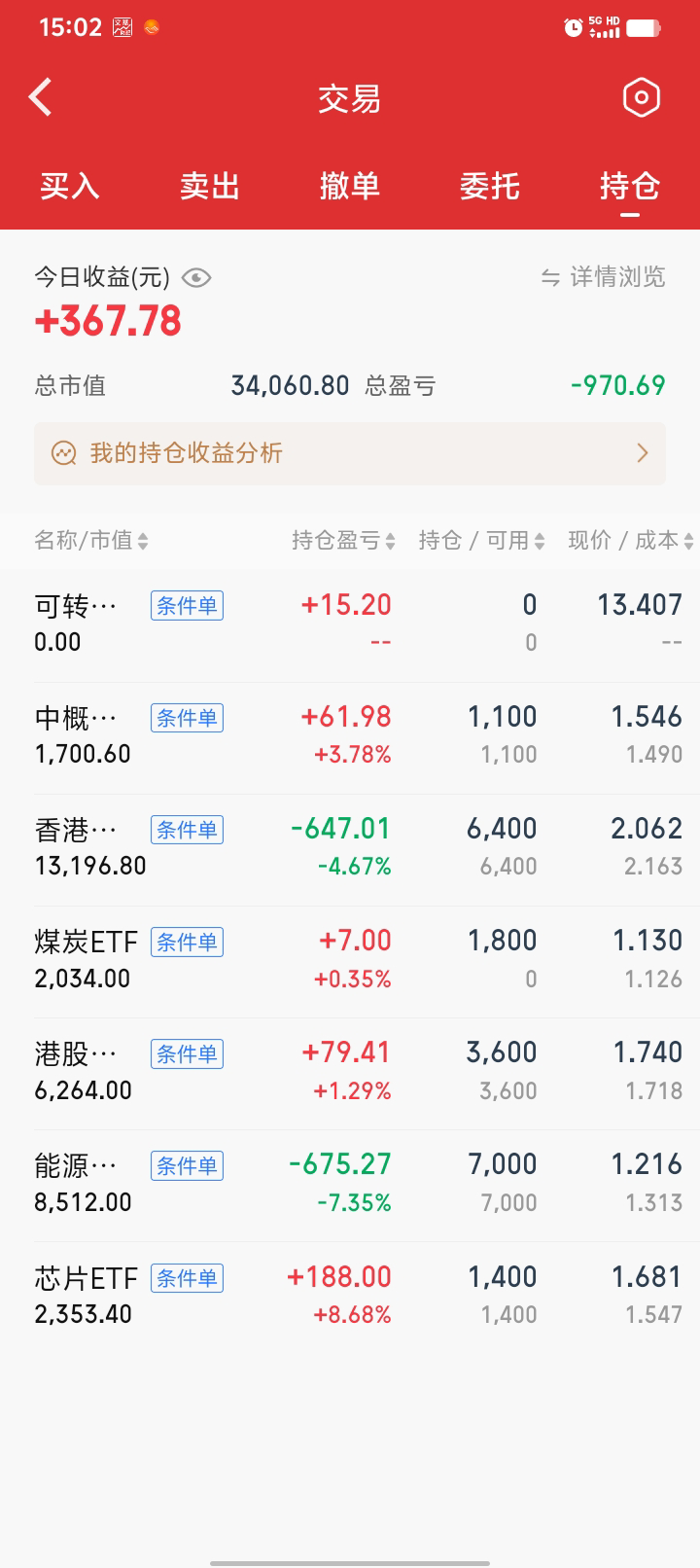Tap 条件单 tag on 可转 holding

coord(187,606)
